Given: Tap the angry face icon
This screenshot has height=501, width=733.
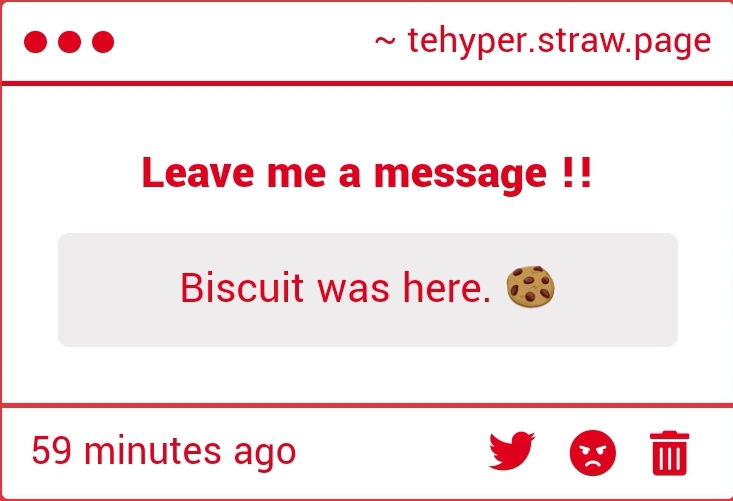Looking at the screenshot, I should coord(593,454).
